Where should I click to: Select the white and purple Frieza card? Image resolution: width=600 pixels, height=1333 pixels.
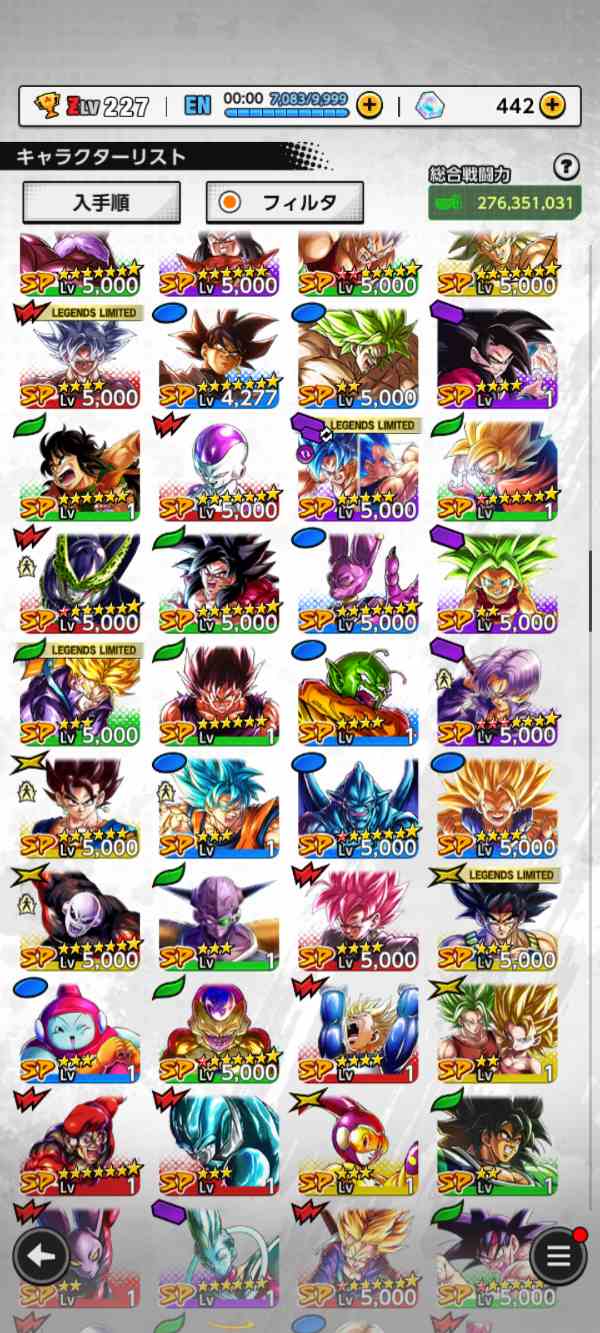pyautogui.click(x=218, y=470)
